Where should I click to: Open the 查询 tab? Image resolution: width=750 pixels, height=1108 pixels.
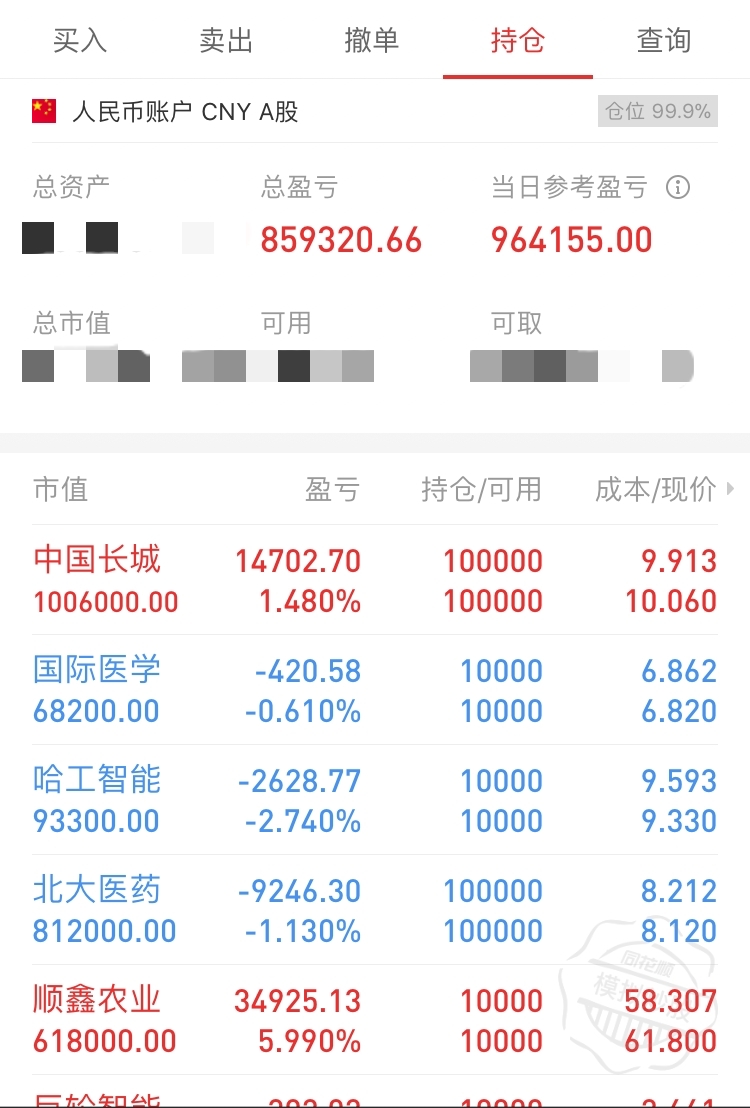coord(662,40)
